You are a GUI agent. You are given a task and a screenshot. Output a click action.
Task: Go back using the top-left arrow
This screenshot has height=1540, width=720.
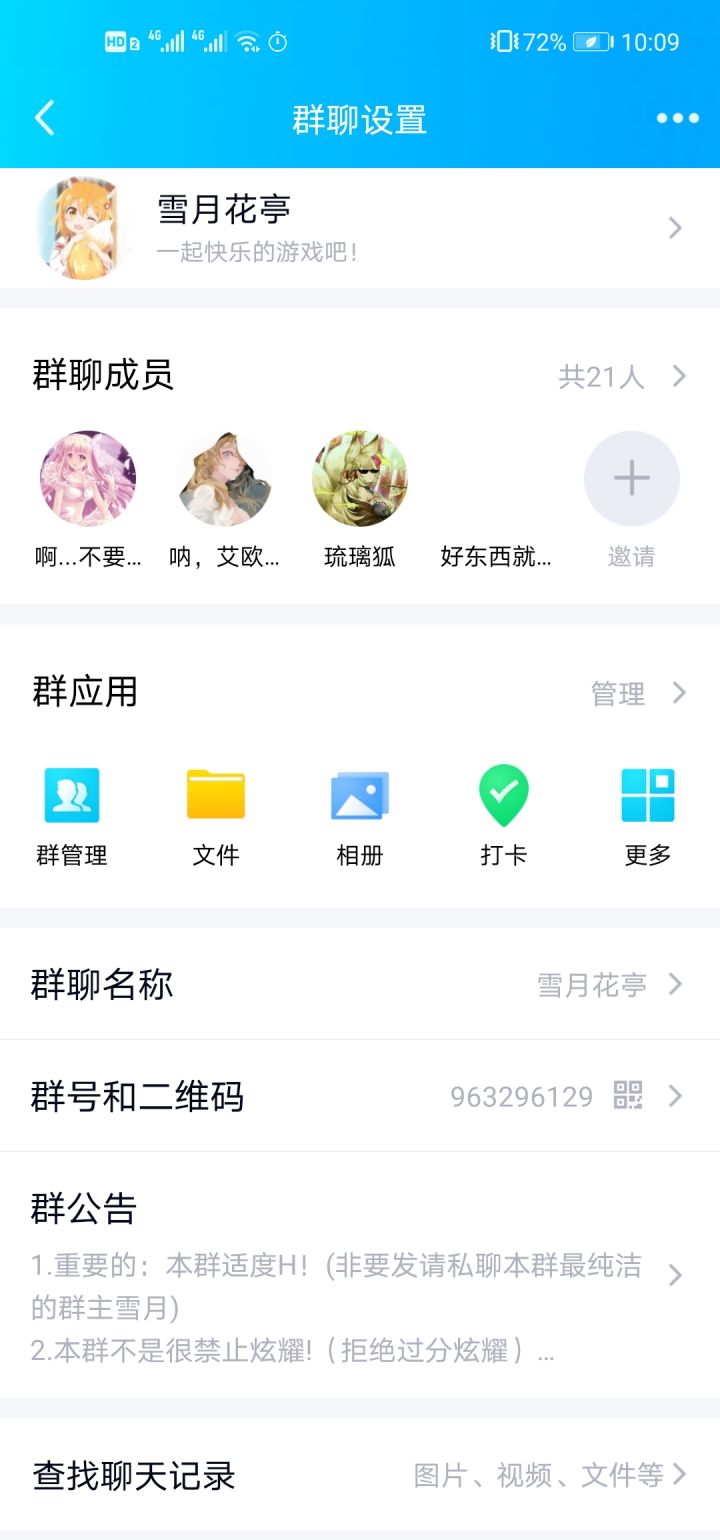pos(44,118)
